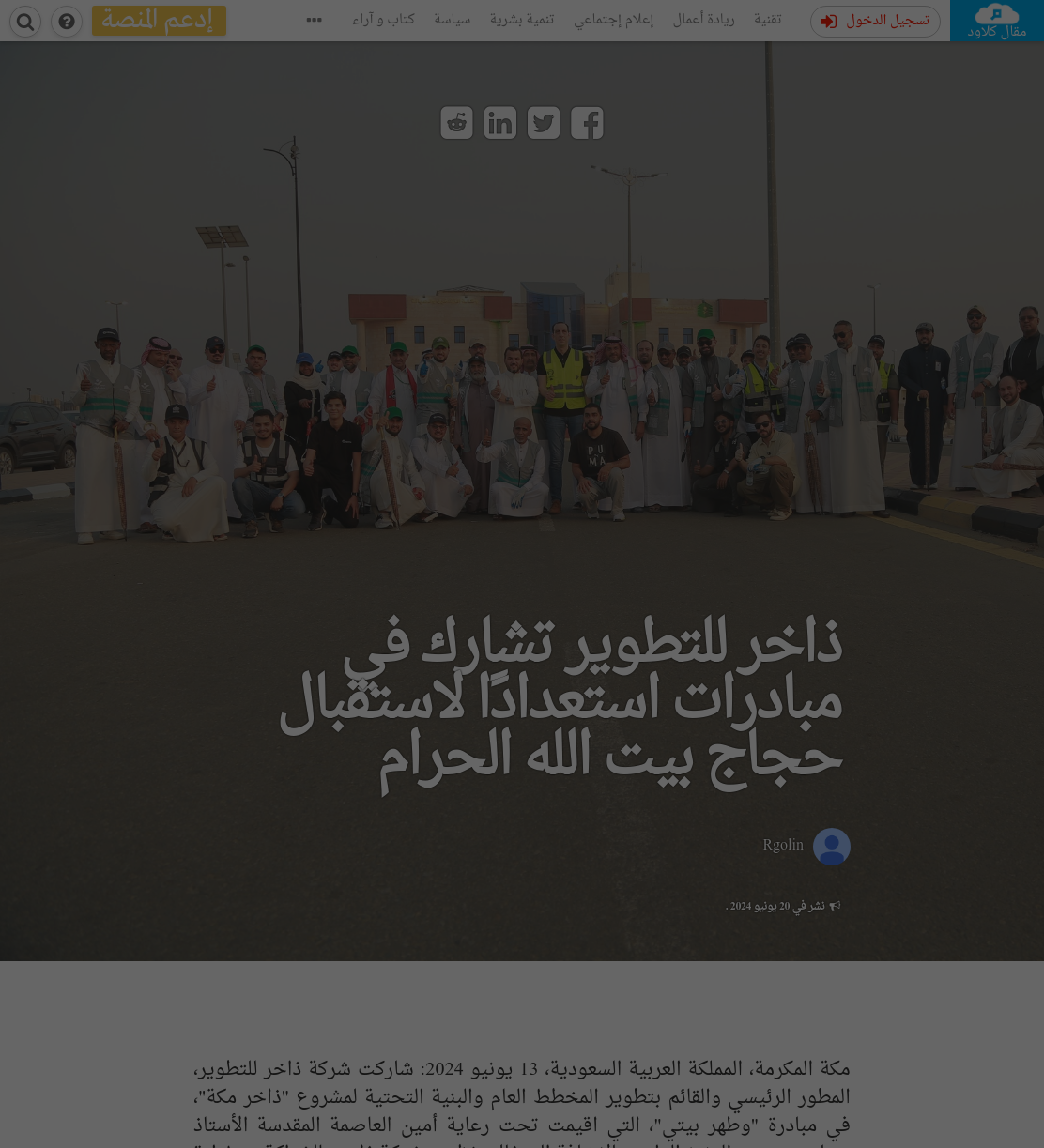Expand the three-dots more categories menu
This screenshot has height=1148, width=1044.
point(314,20)
